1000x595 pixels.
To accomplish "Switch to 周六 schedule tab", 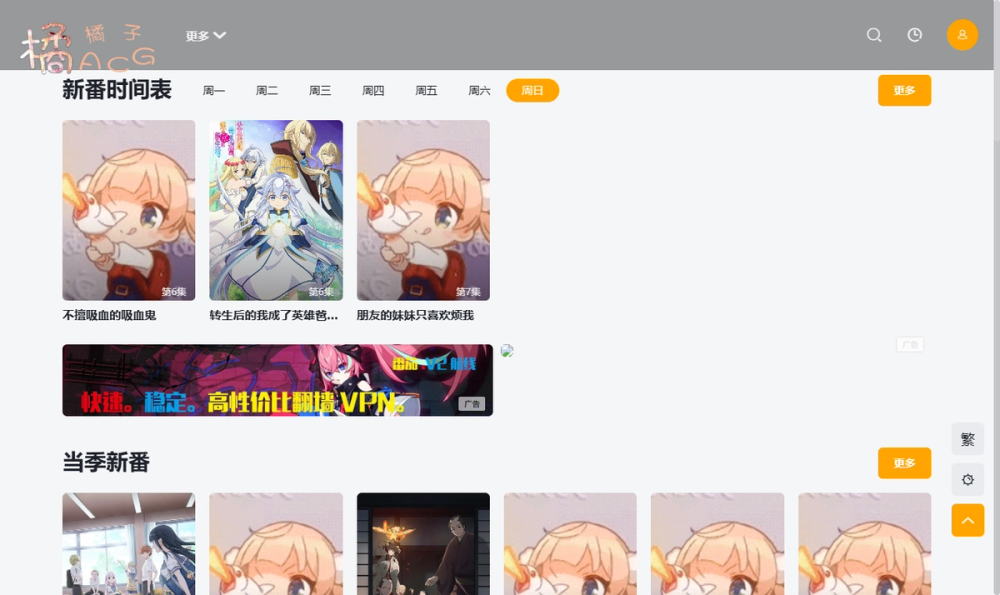I will (x=479, y=91).
